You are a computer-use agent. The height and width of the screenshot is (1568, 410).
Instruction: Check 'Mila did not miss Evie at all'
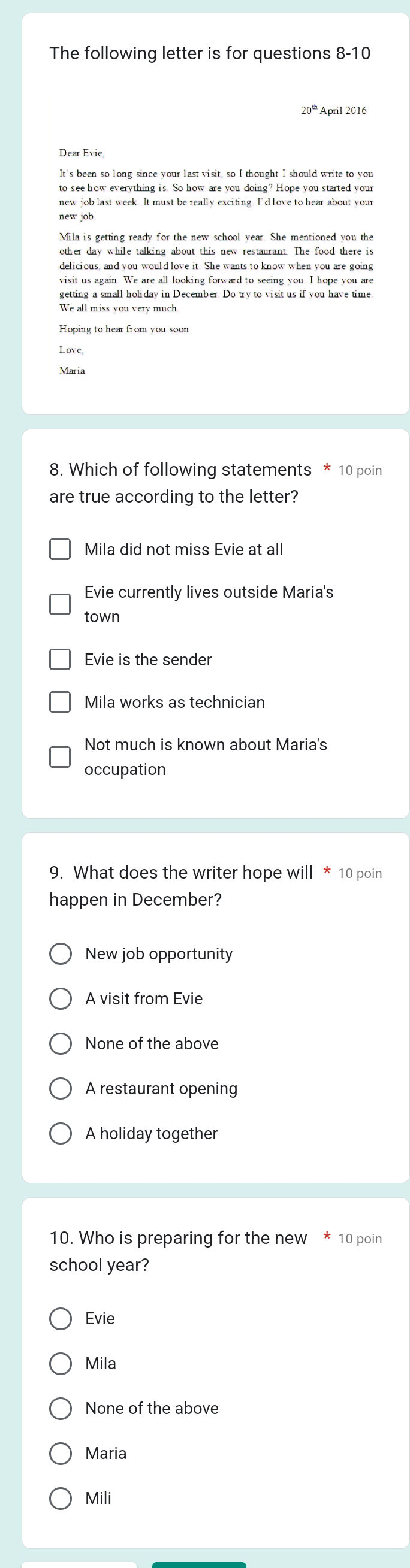[x=60, y=549]
